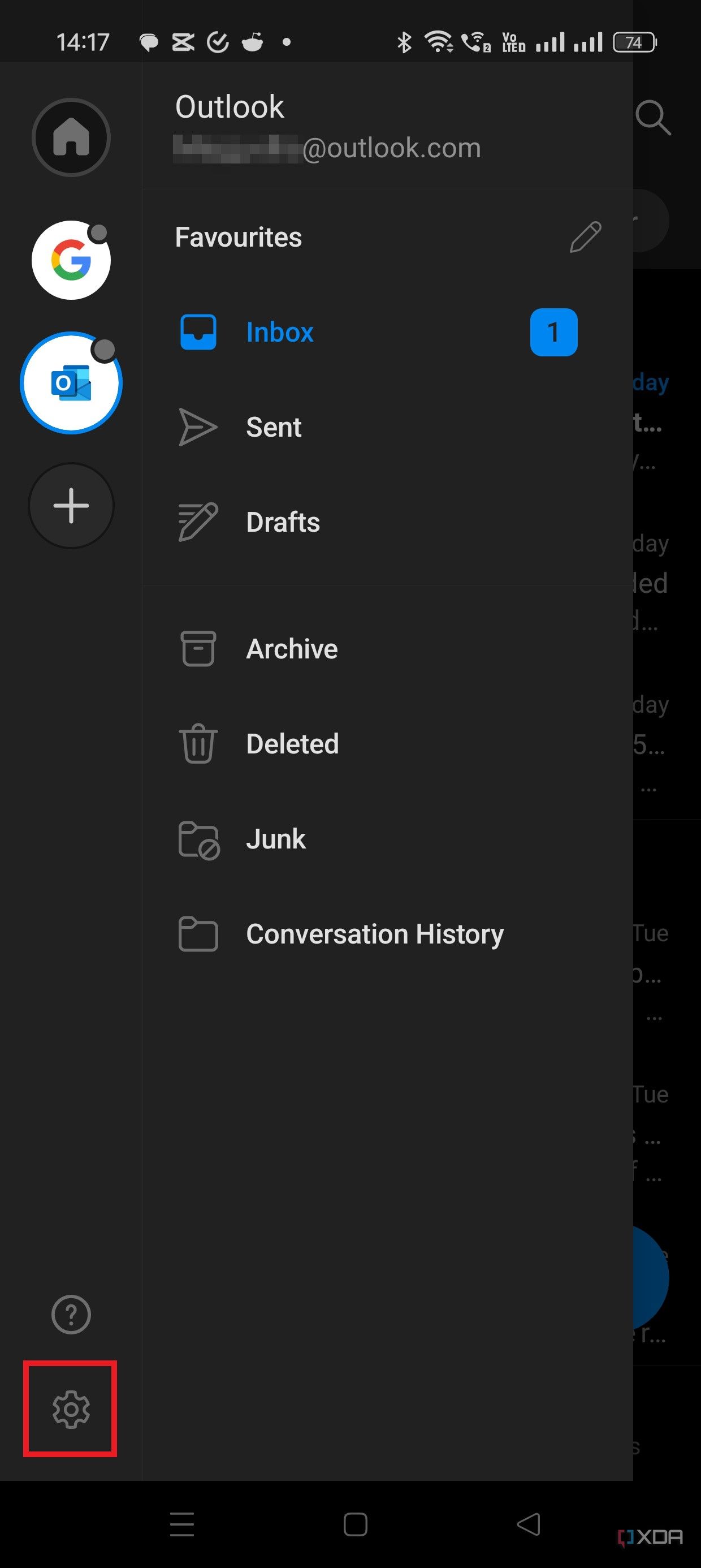Open the Help question mark icon
701x1568 pixels.
71,1314
